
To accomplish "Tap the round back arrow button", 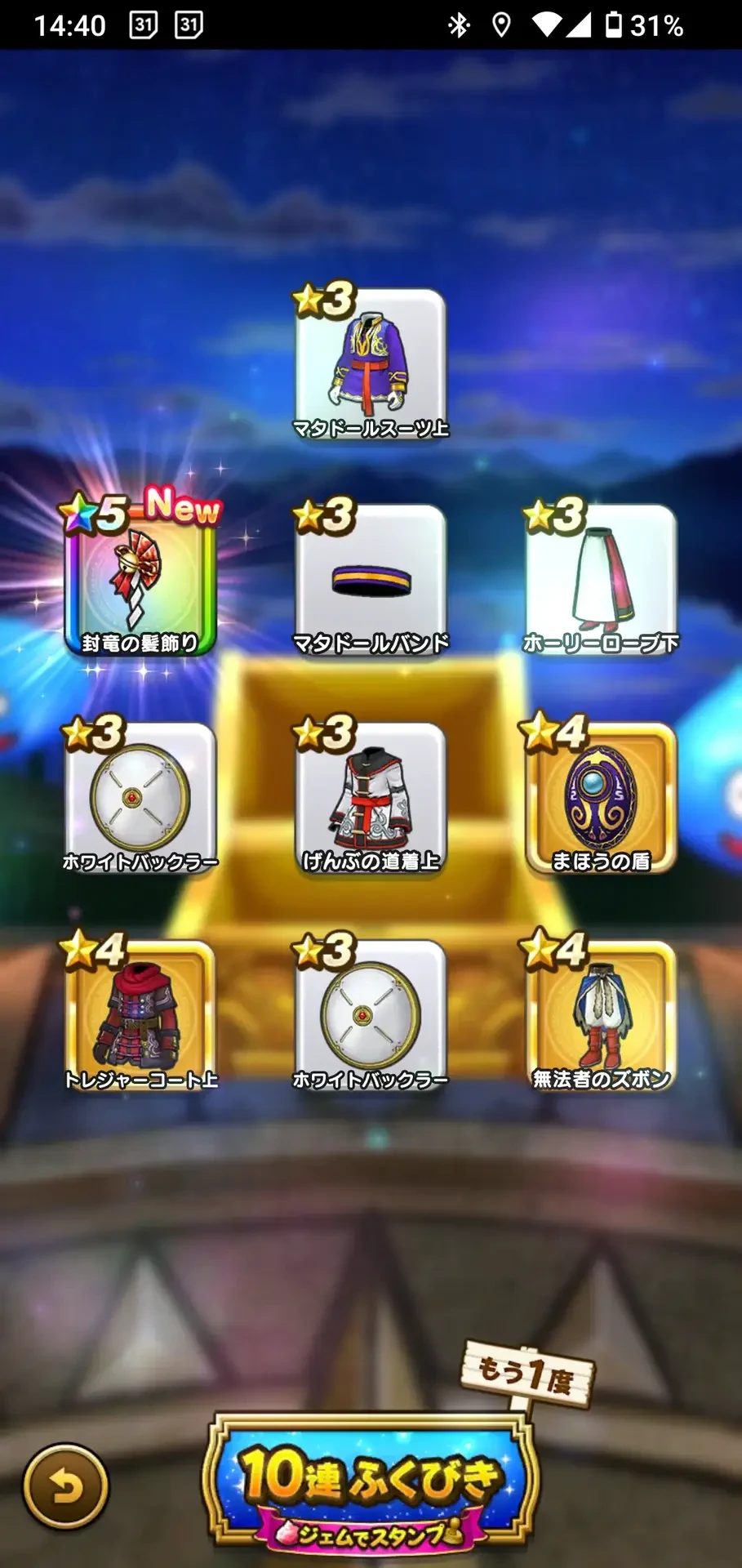I will 65,1486.
